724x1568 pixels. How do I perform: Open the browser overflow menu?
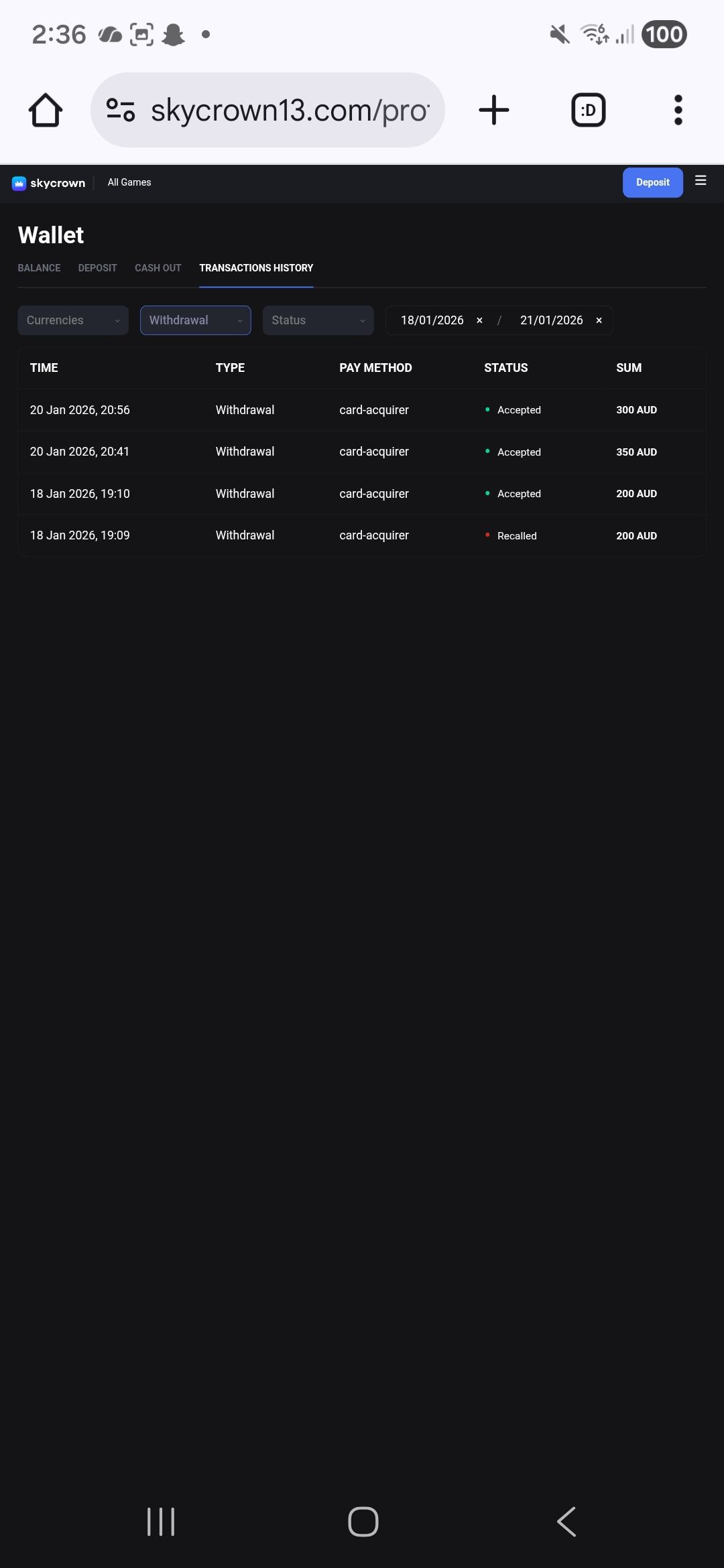tap(678, 110)
